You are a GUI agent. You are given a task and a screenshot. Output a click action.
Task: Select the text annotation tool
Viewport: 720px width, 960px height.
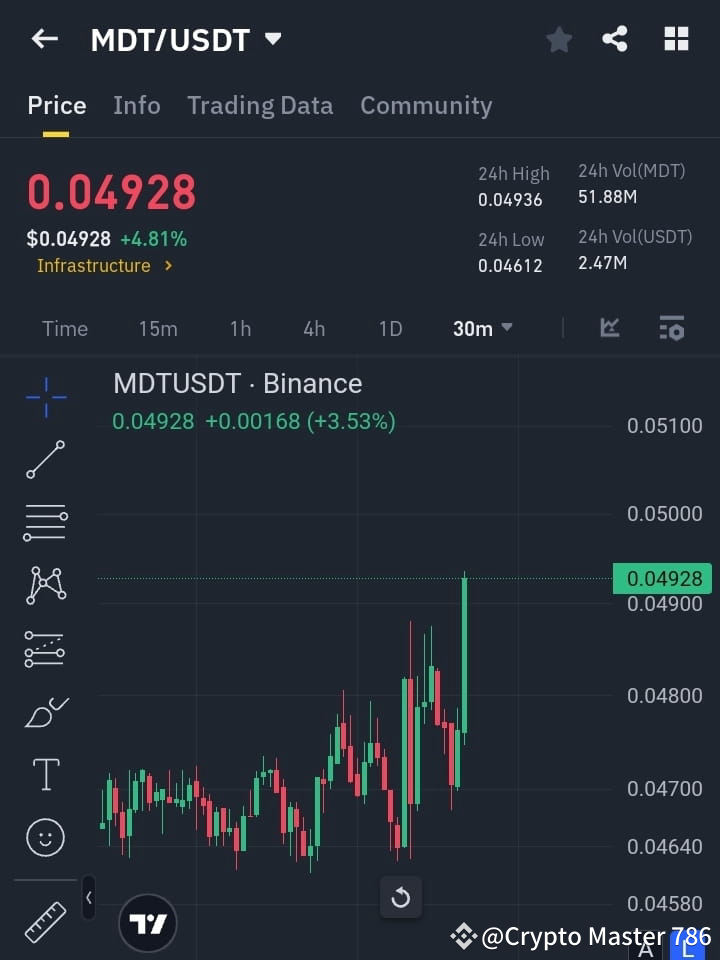[45, 774]
